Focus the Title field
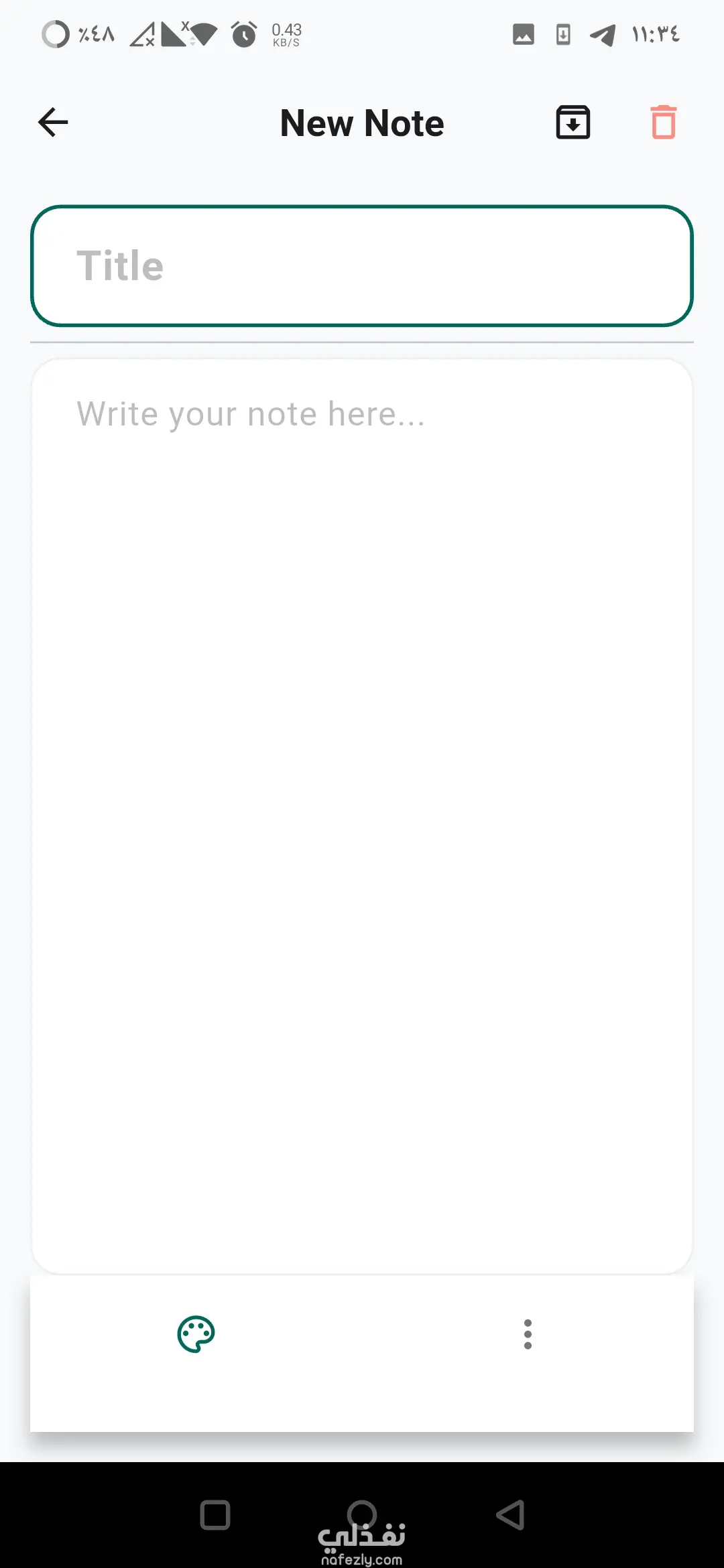The height and width of the screenshot is (1568, 724). coord(362,266)
